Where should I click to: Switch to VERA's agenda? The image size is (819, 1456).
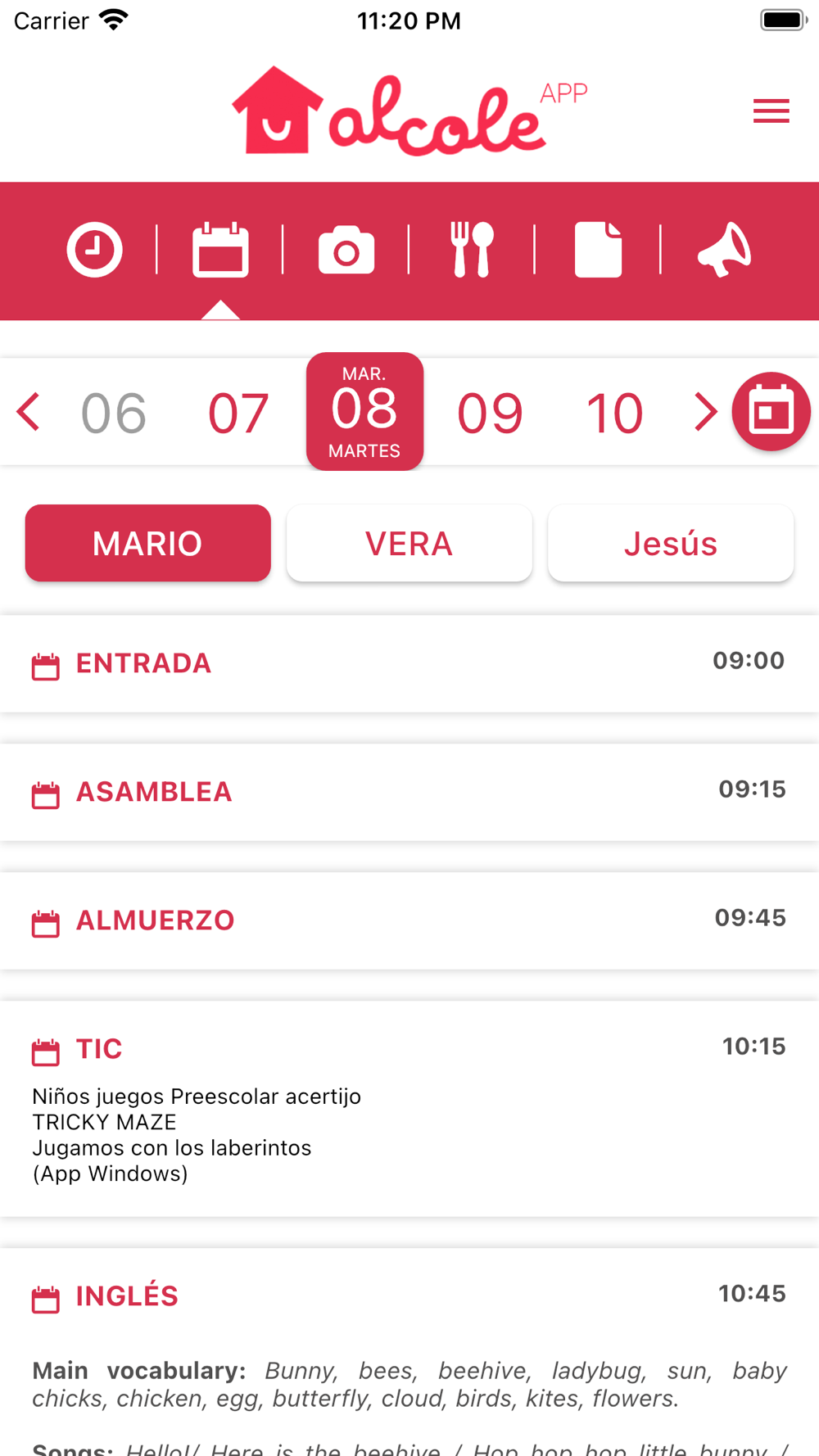[x=409, y=544]
